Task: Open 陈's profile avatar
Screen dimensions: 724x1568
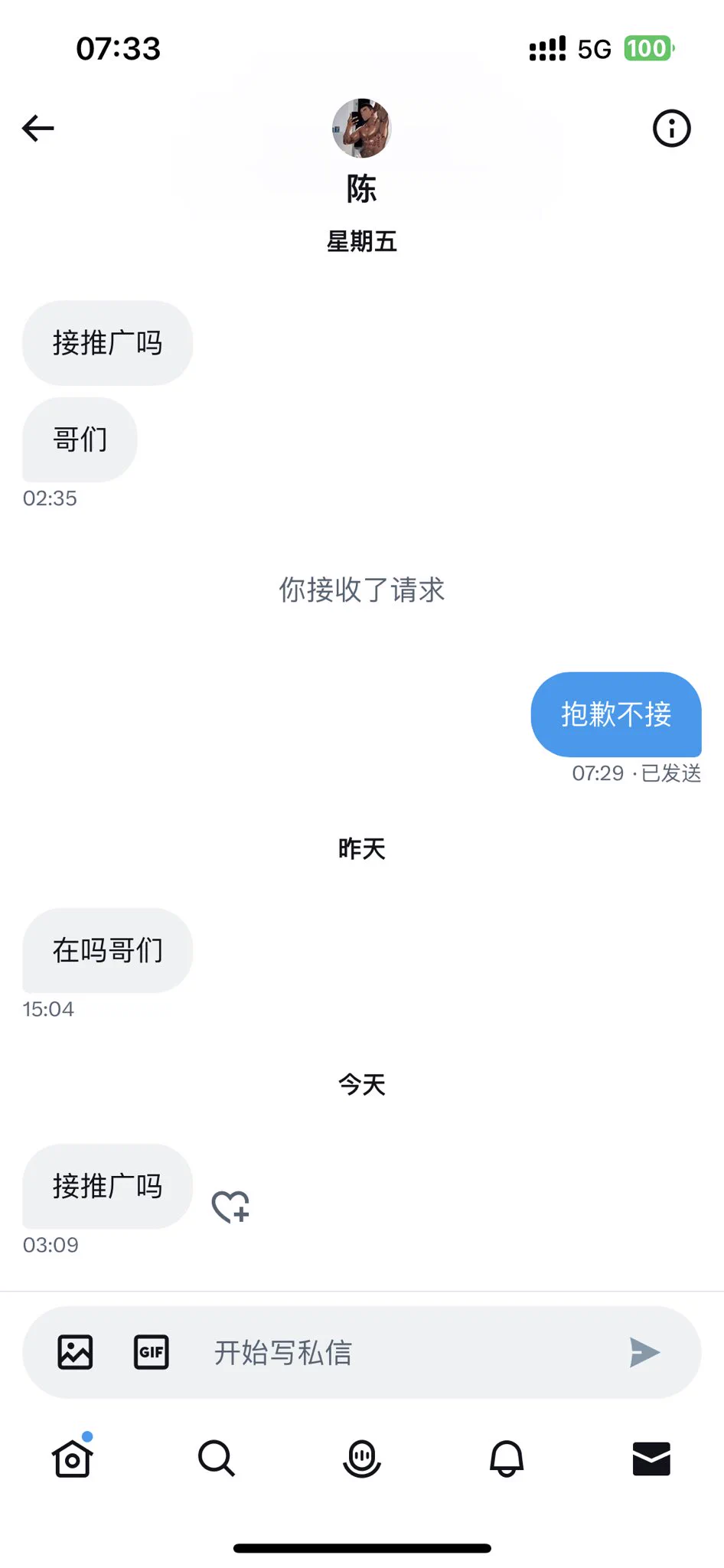Action: coord(361,128)
